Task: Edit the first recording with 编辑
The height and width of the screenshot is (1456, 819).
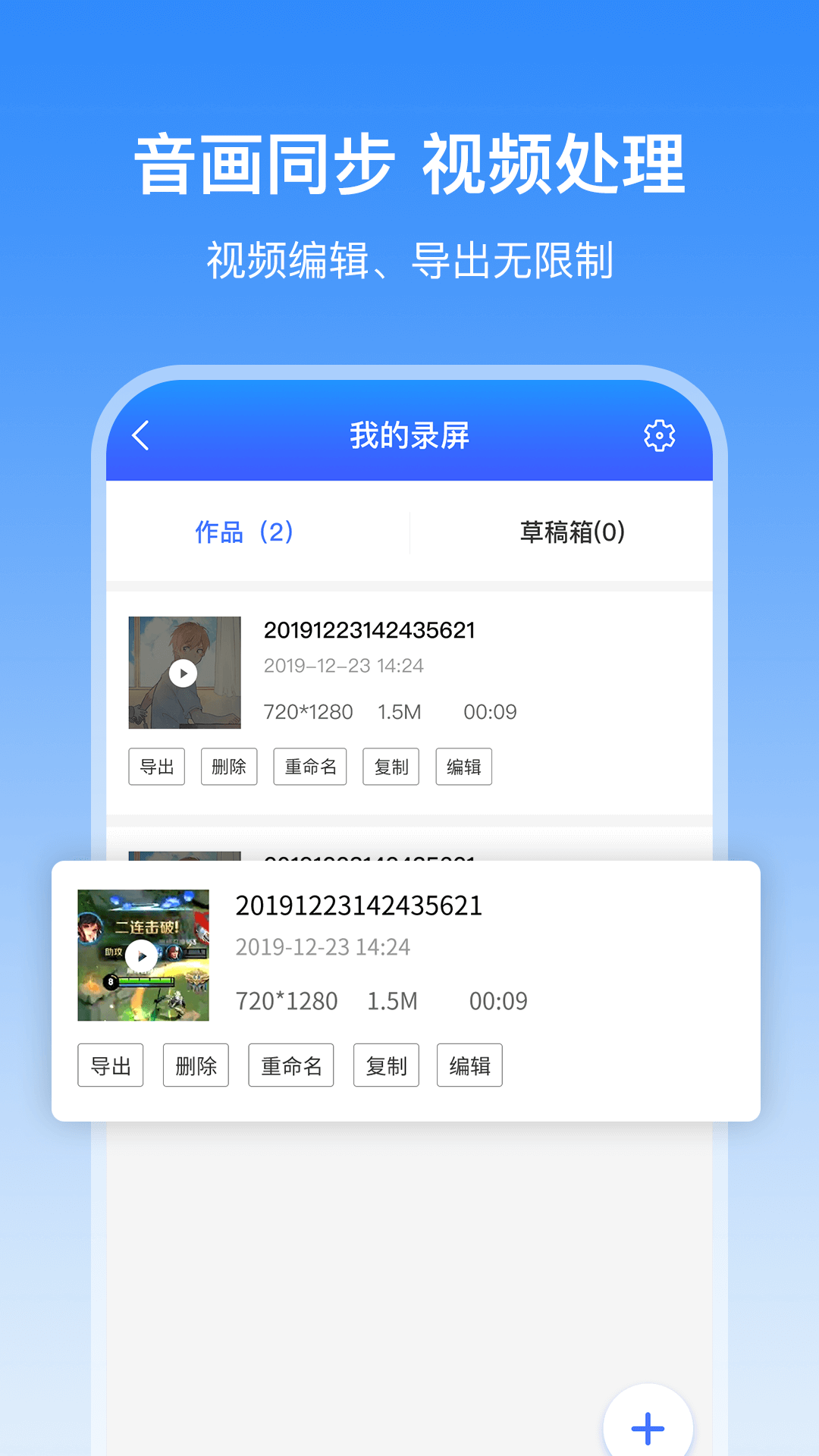Action: point(464,766)
